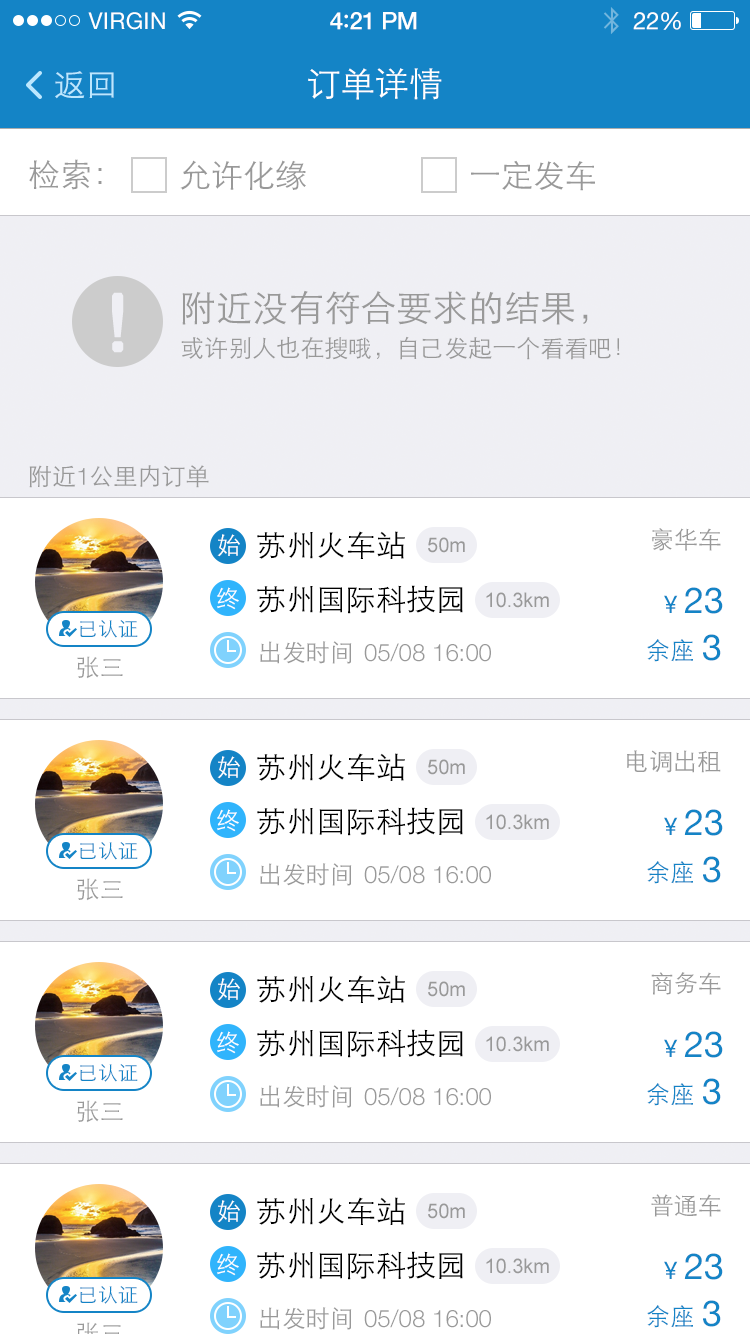Tap 返回 to go back
Viewport: 750px width, 1334px height.
(70, 85)
